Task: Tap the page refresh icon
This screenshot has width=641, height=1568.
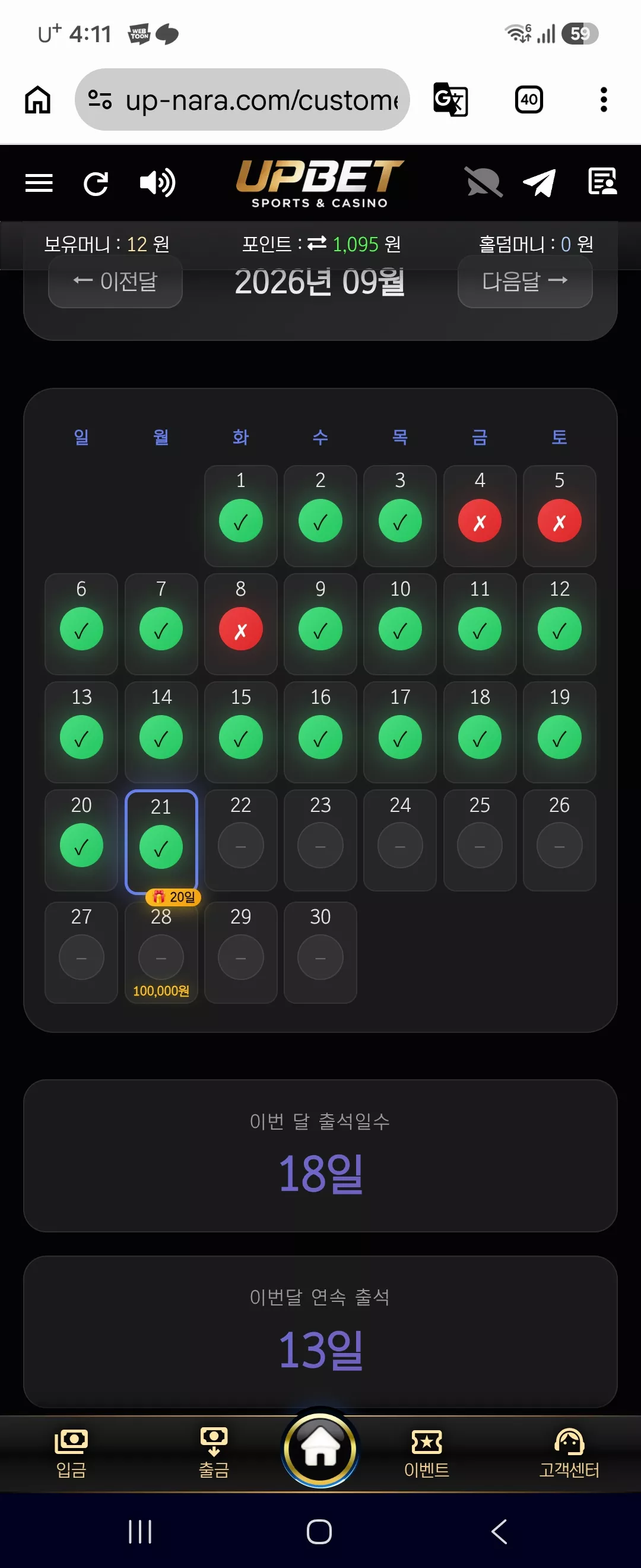Action: coord(96,183)
